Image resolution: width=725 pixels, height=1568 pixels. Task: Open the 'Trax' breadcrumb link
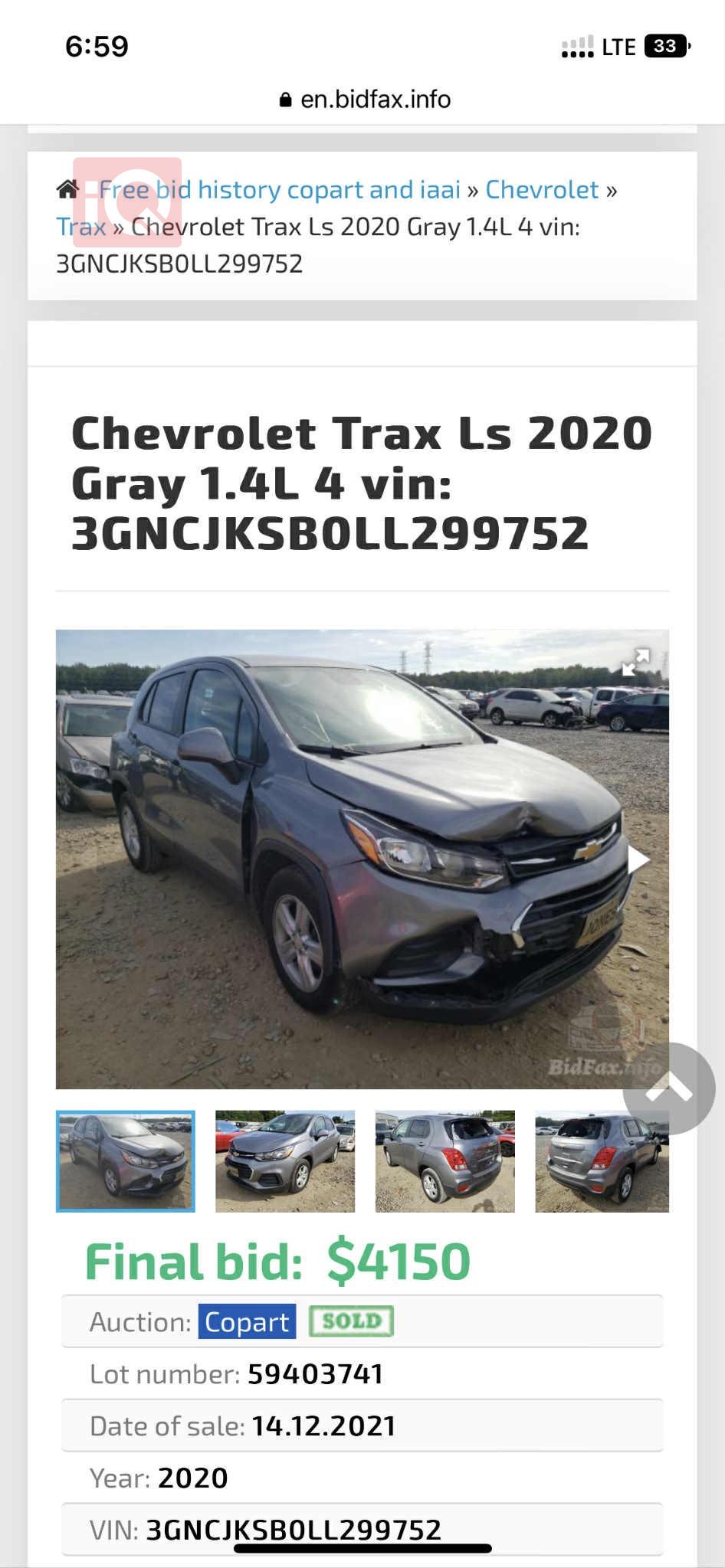coord(80,227)
